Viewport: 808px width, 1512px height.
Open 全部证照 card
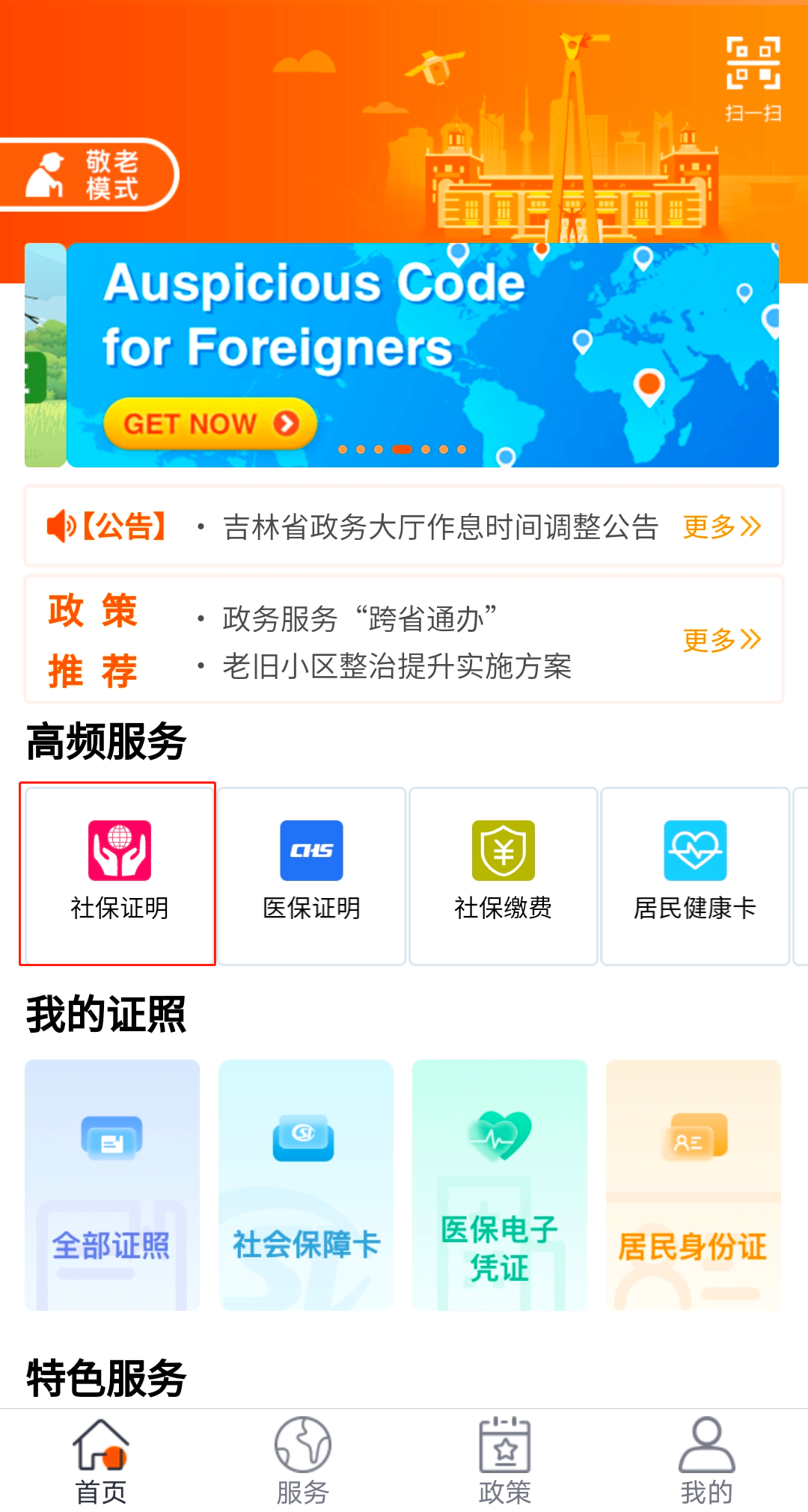coord(112,1184)
